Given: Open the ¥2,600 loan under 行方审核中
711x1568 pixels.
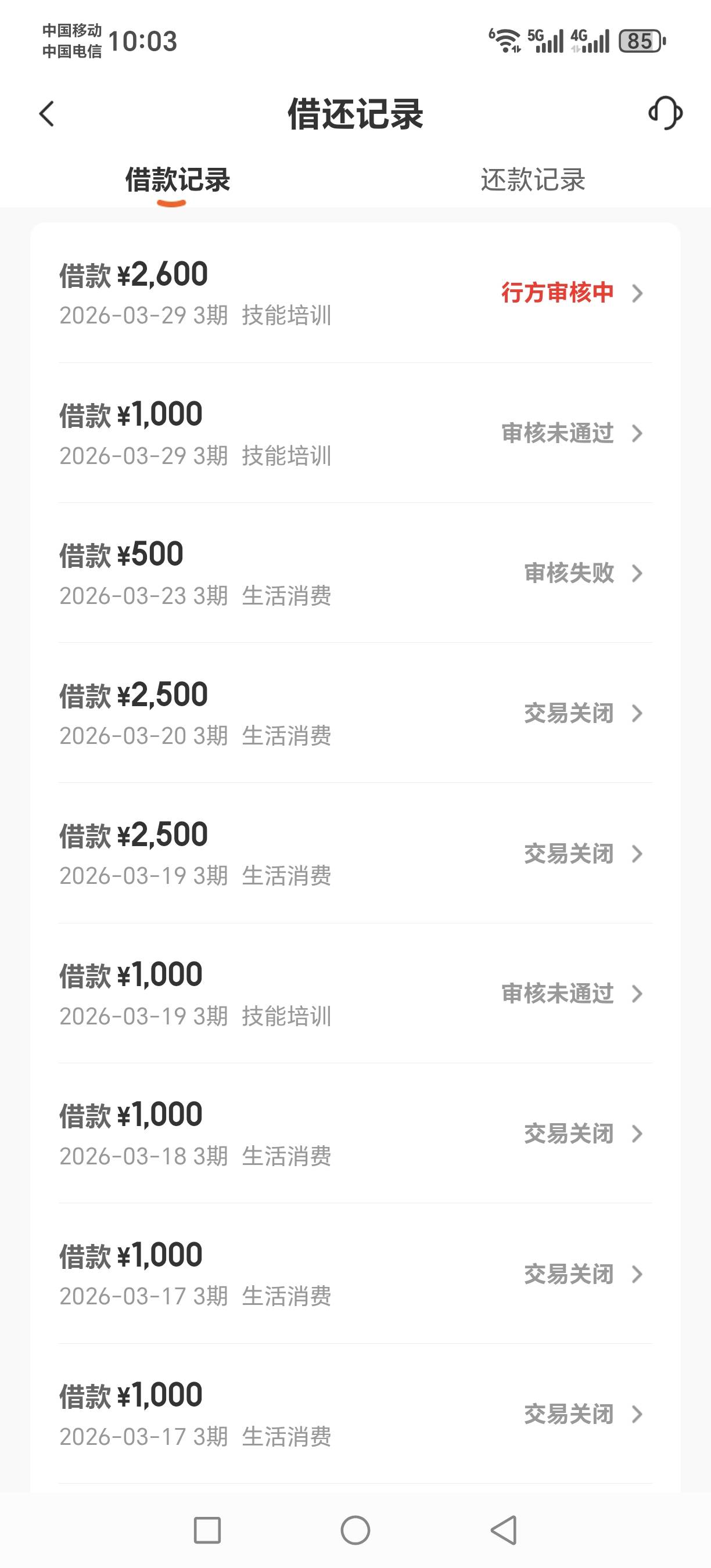Looking at the screenshot, I should point(355,293).
